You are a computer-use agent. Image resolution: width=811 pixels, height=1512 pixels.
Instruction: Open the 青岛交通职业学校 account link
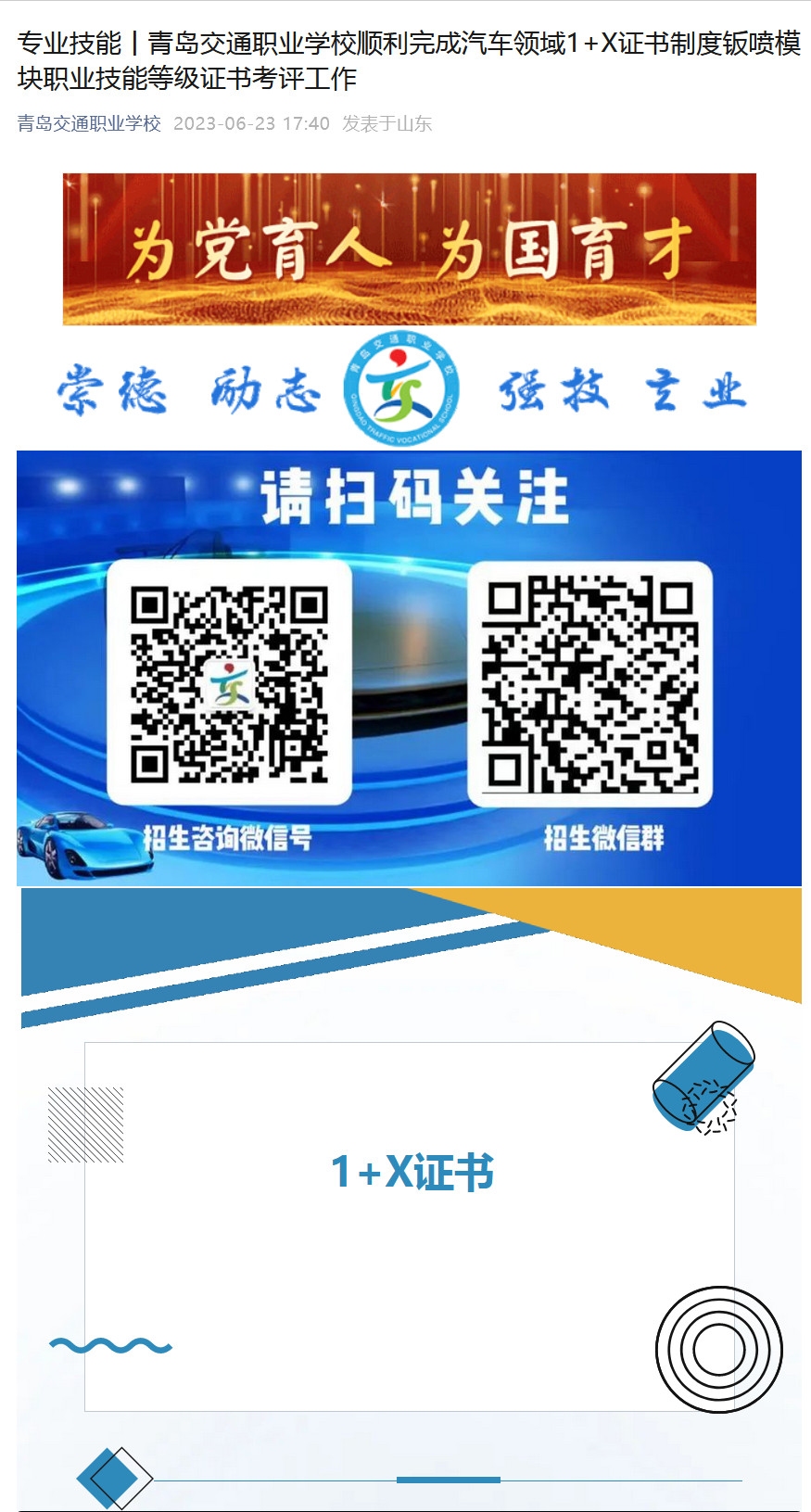click(x=89, y=123)
